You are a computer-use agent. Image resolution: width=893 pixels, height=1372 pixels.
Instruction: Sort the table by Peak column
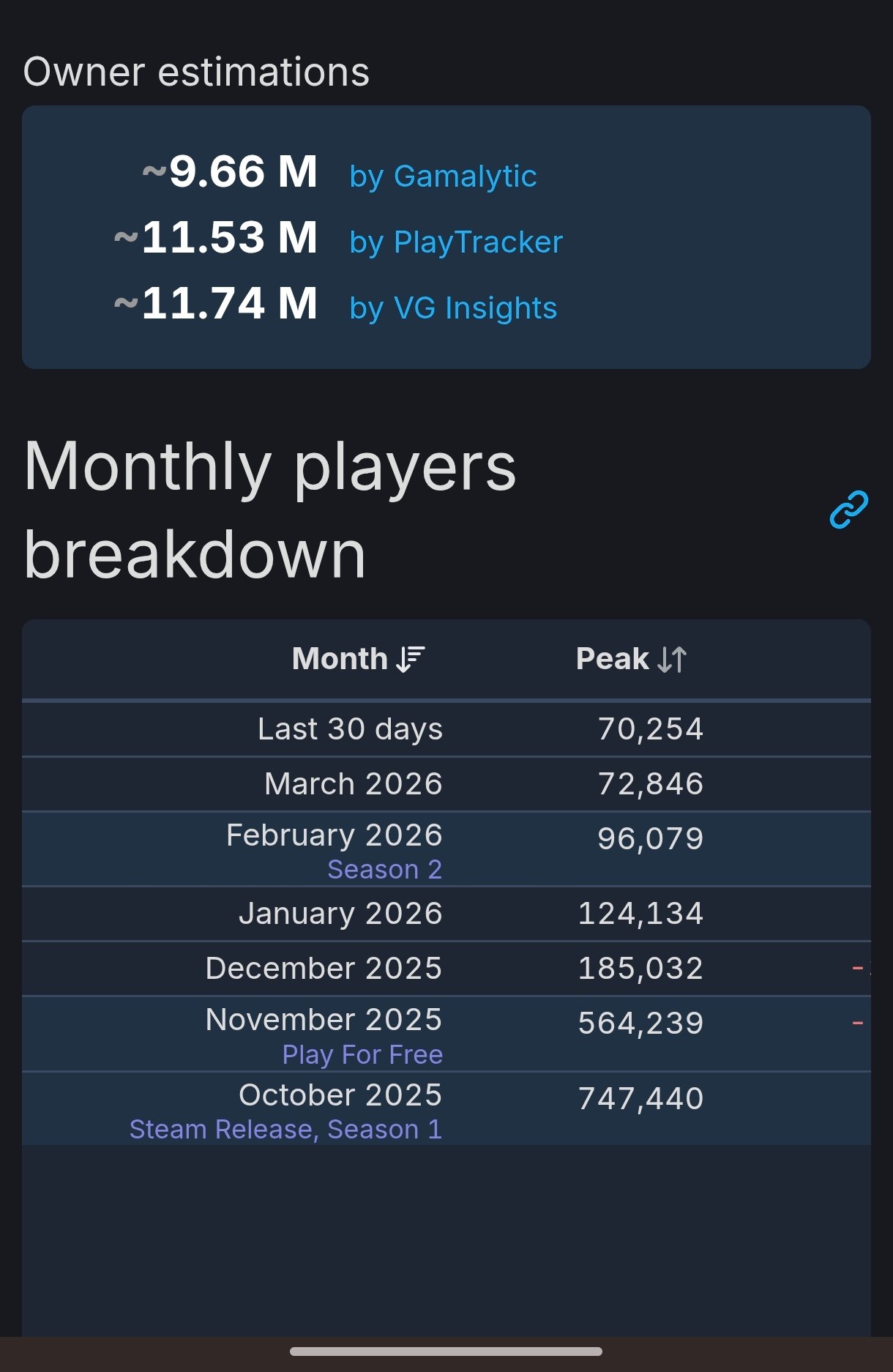[631, 659]
